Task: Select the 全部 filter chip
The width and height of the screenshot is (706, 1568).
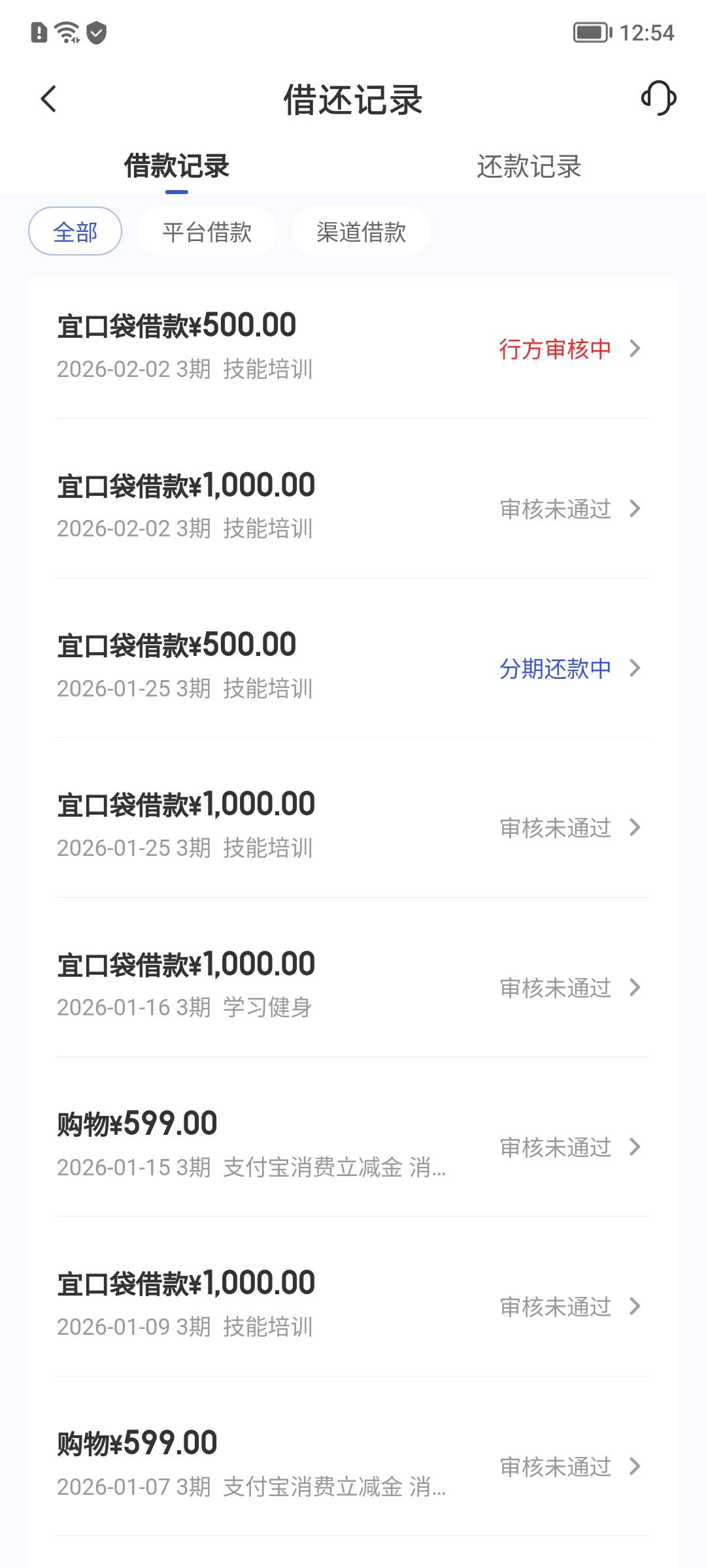Action: (75, 231)
